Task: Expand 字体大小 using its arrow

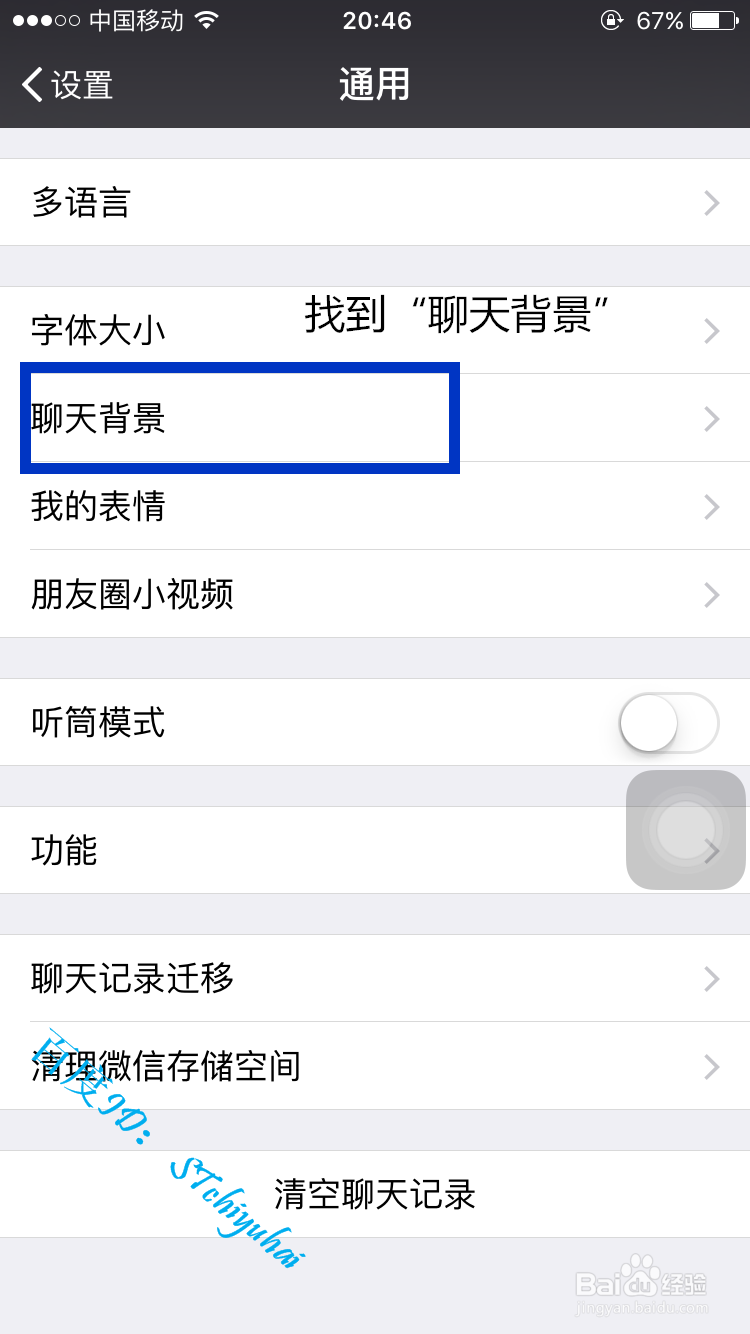Action: pyautogui.click(x=711, y=330)
